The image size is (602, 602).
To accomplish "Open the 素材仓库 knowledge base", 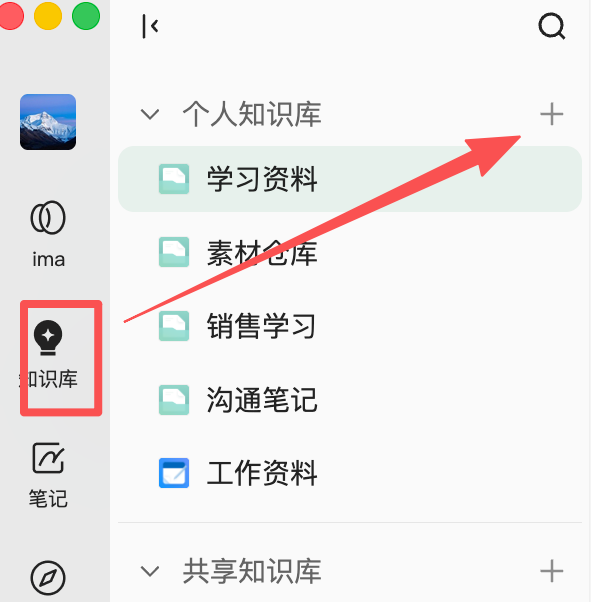I will [x=350, y=252].
